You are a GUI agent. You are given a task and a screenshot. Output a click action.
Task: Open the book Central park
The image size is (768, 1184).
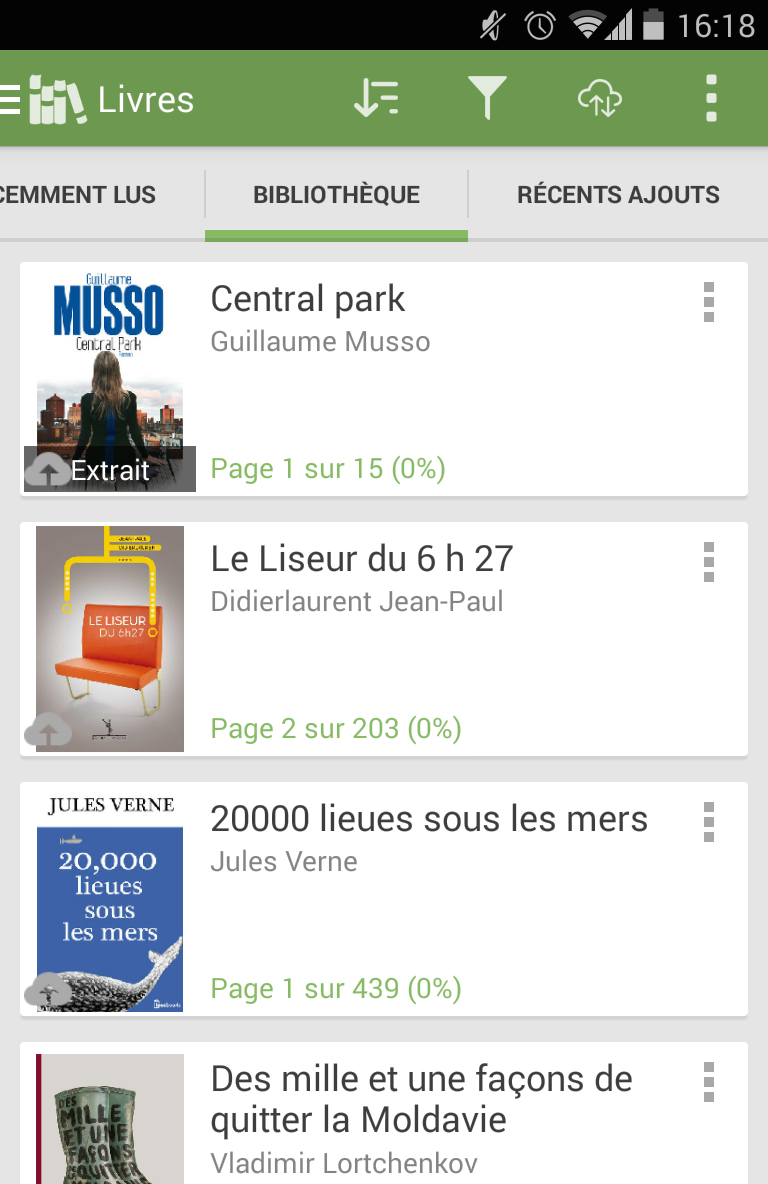coord(400,380)
